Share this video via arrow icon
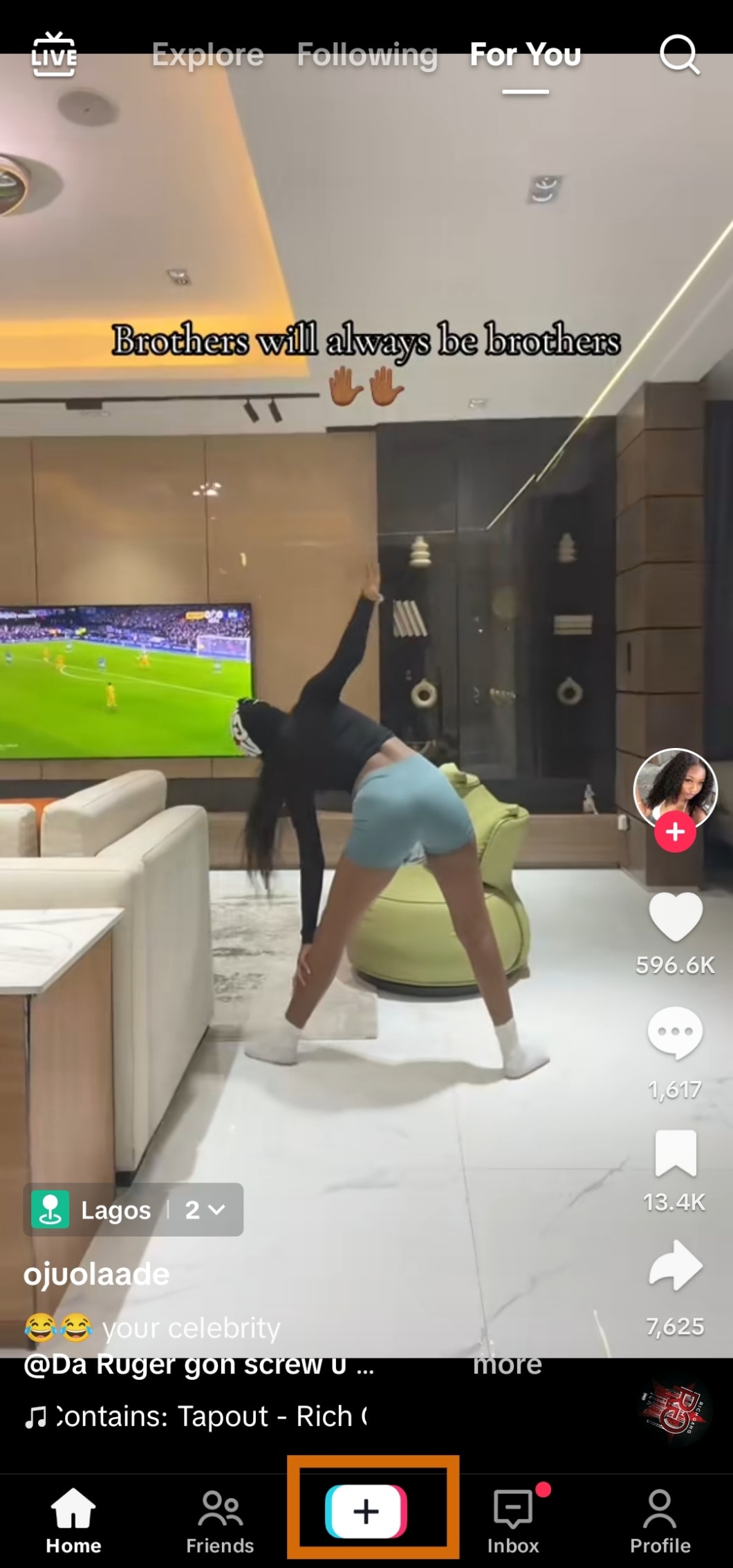The height and width of the screenshot is (1568, 733). click(x=675, y=1266)
